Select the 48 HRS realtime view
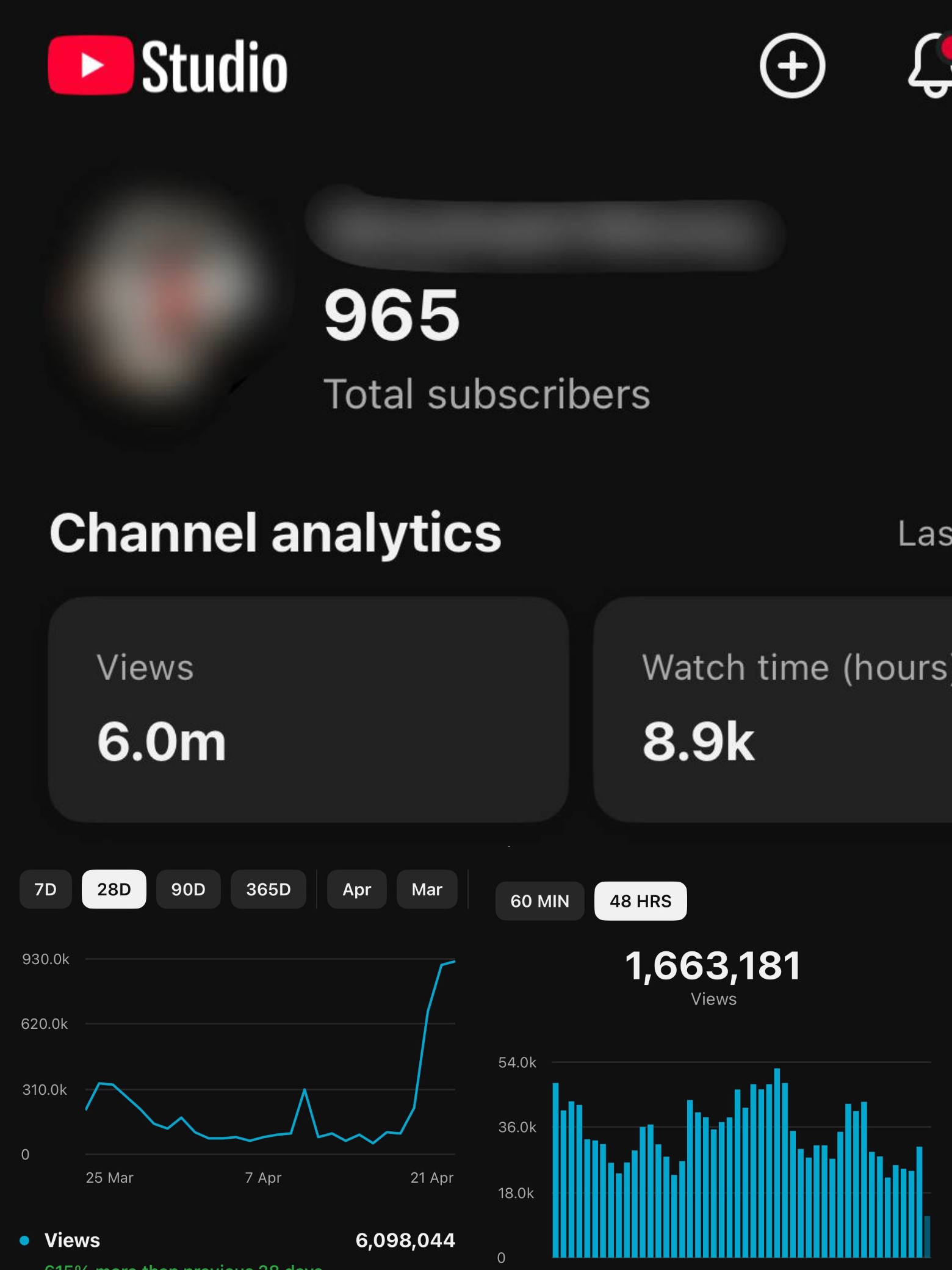The image size is (952, 1270). [x=640, y=901]
